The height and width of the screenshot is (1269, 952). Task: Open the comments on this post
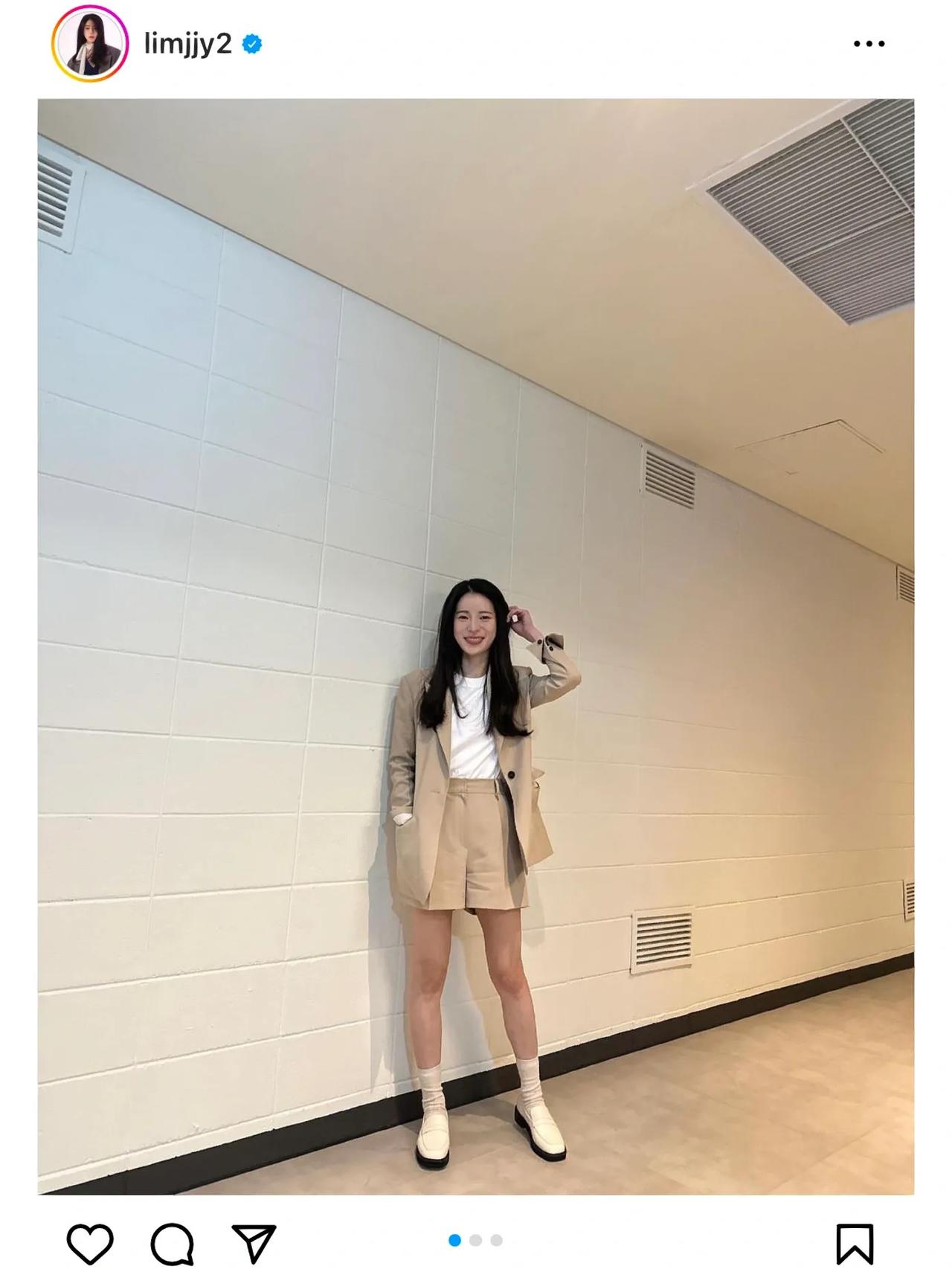[x=173, y=1243]
